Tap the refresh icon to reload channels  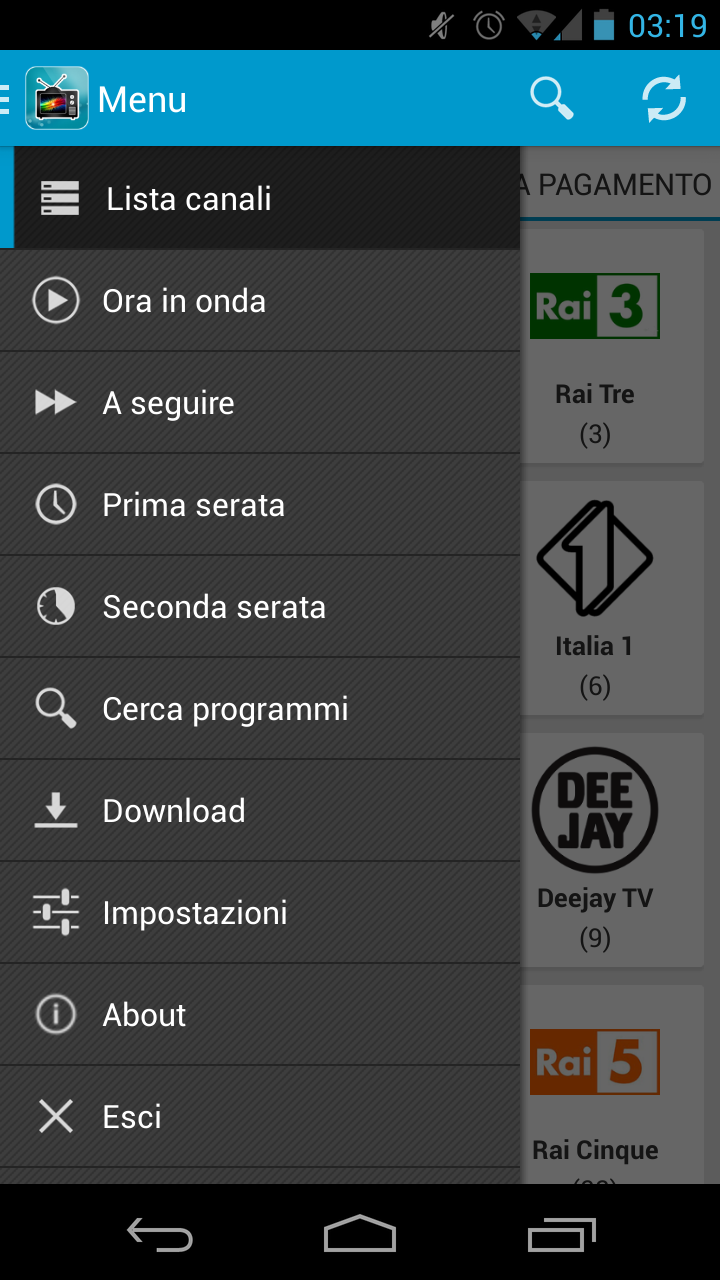[664, 98]
